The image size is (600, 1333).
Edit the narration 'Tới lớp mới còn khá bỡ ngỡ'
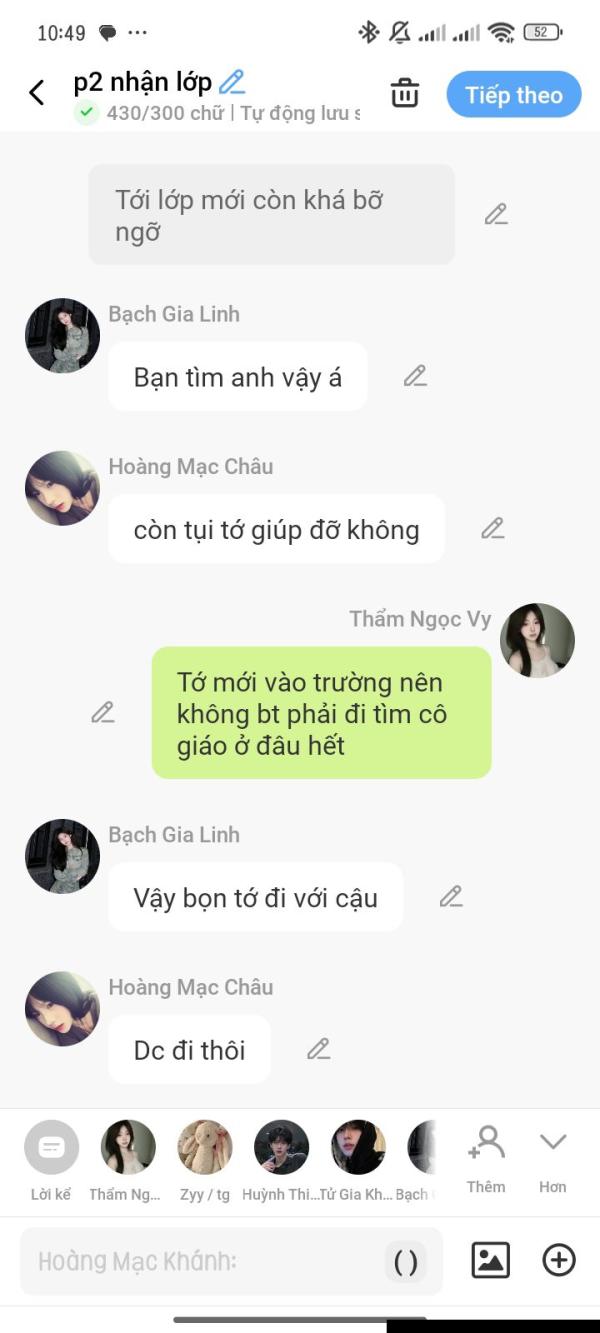[496, 214]
